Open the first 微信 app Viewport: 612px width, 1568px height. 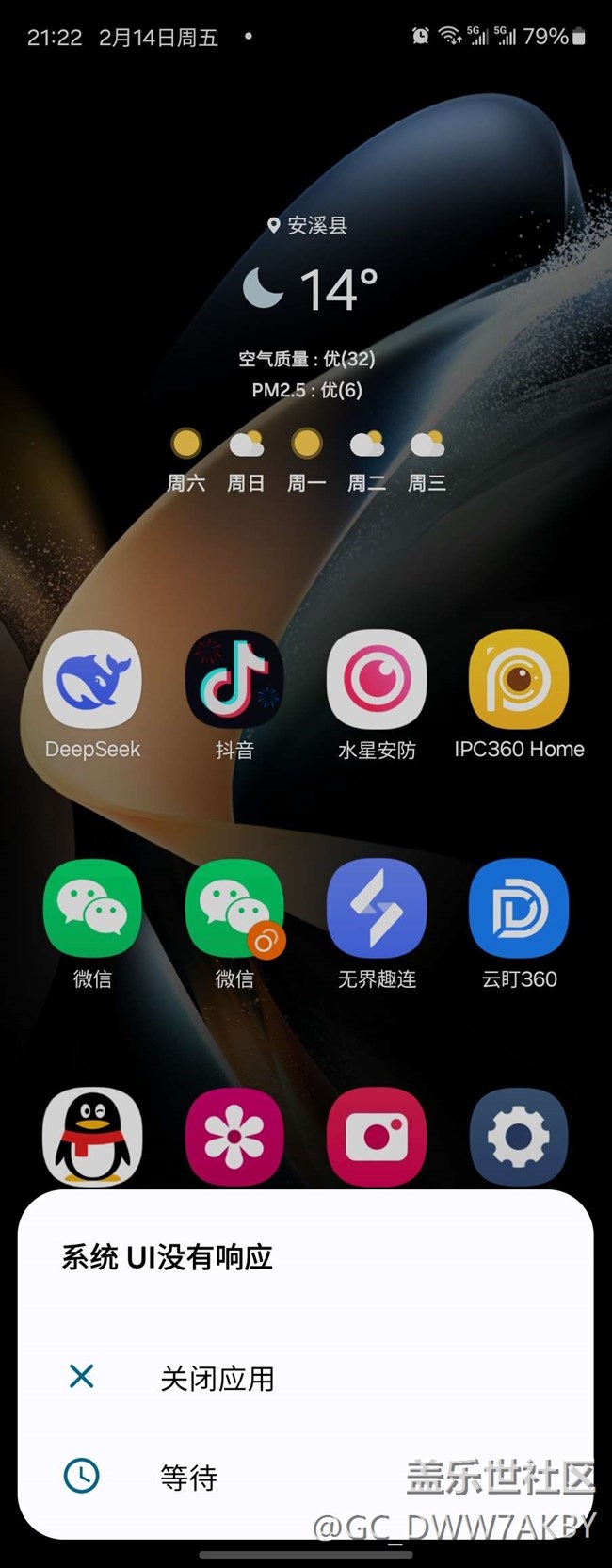coord(92,908)
